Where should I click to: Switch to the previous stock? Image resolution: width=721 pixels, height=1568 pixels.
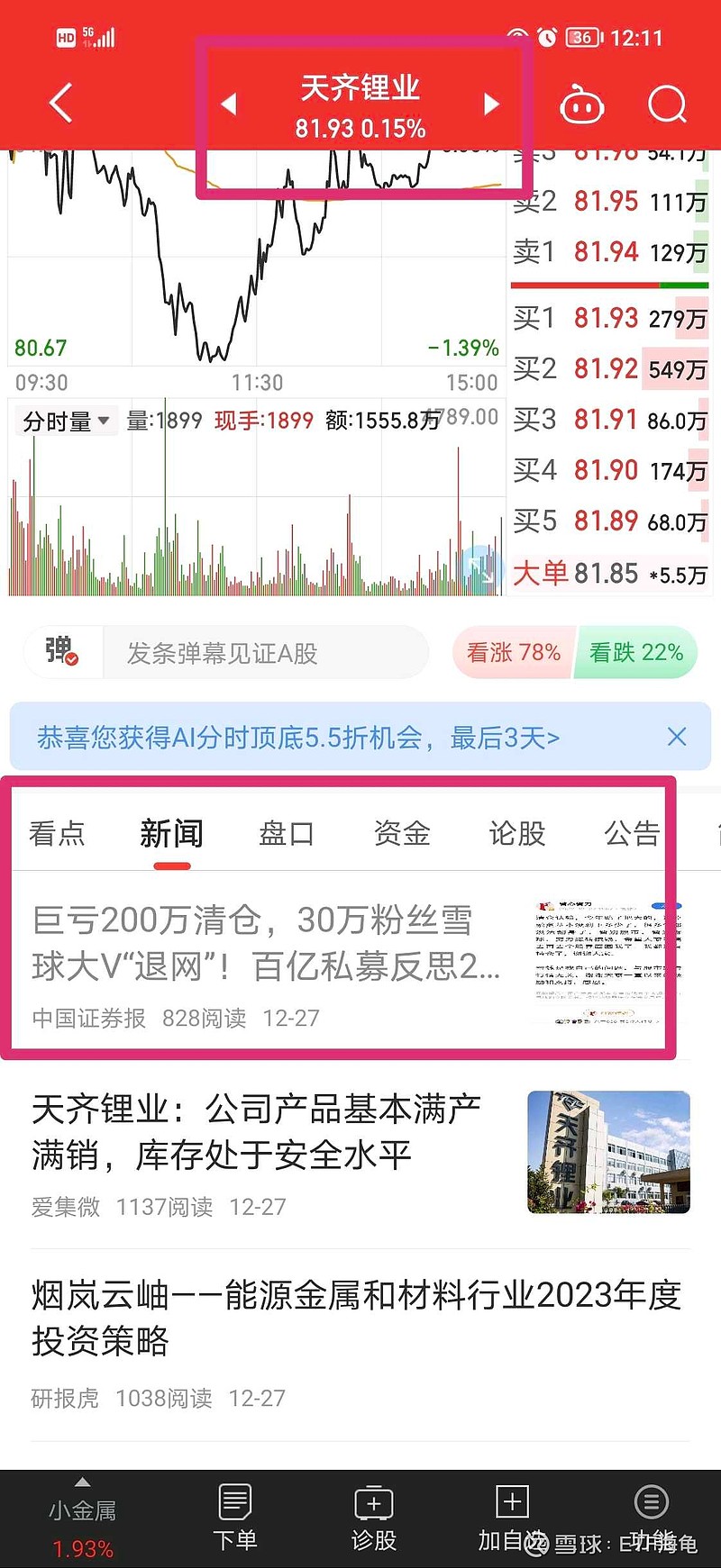tap(229, 104)
